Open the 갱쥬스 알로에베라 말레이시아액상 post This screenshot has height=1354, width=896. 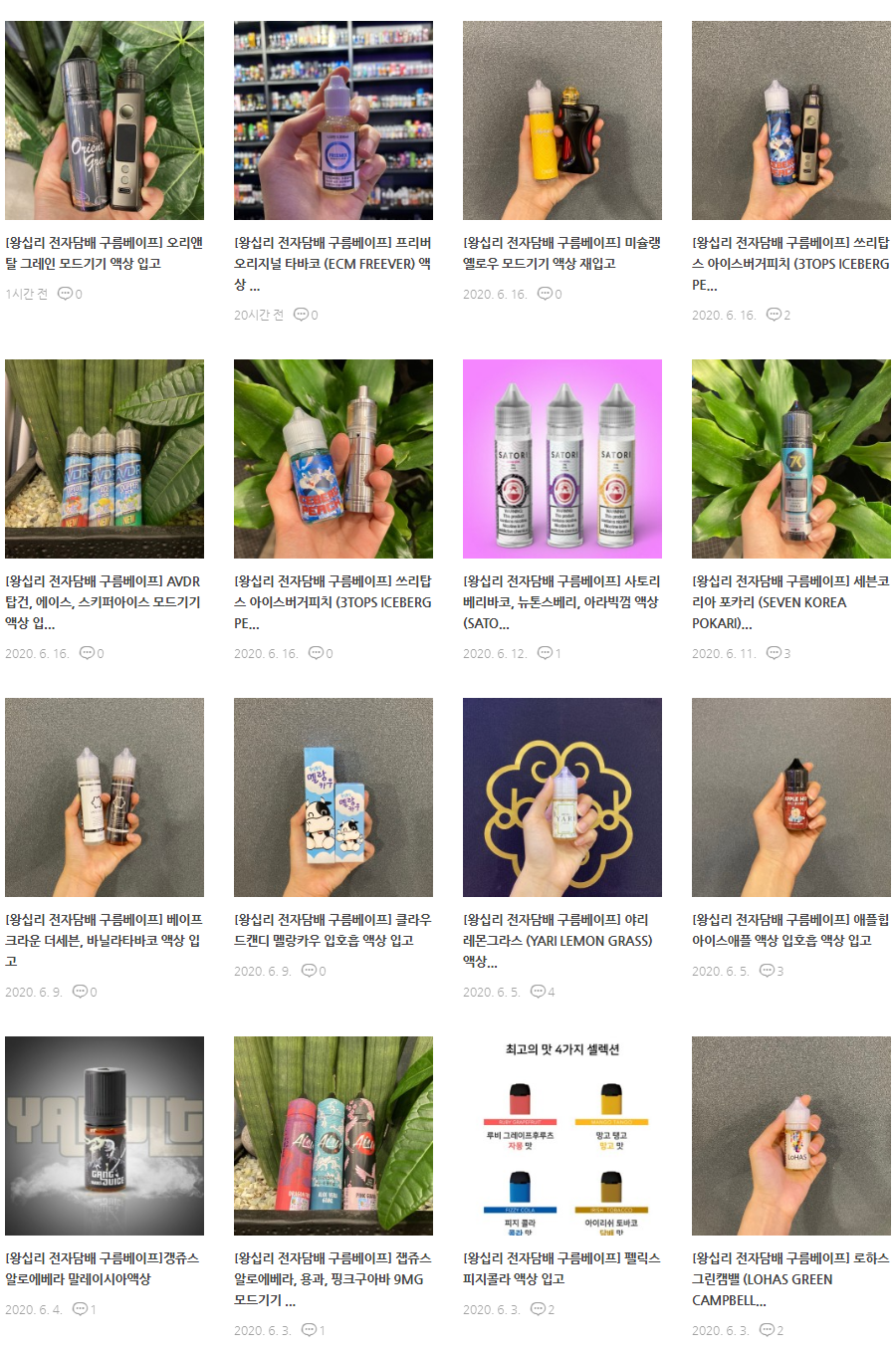(104, 1268)
